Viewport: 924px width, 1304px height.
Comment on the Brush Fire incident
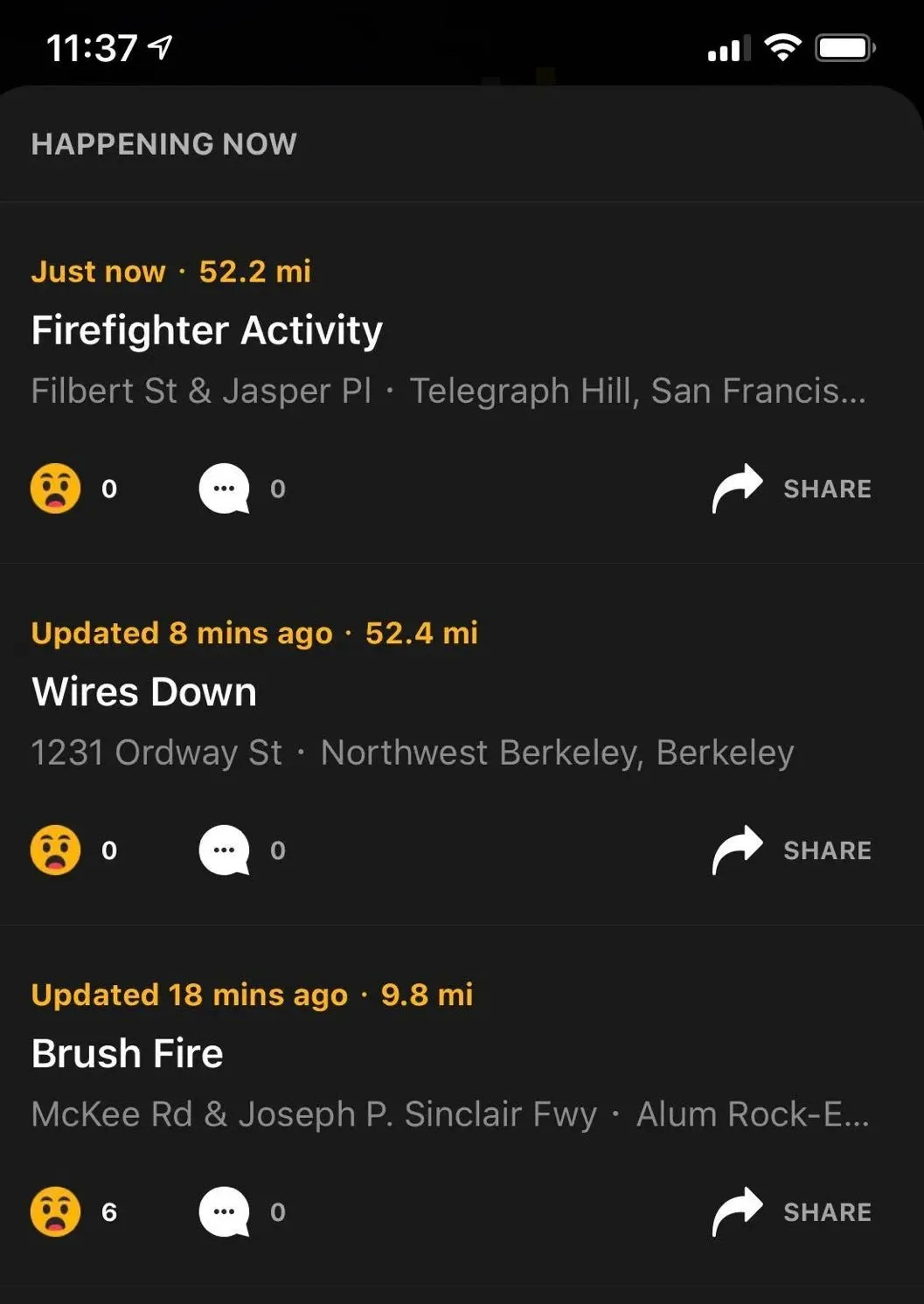(225, 1212)
